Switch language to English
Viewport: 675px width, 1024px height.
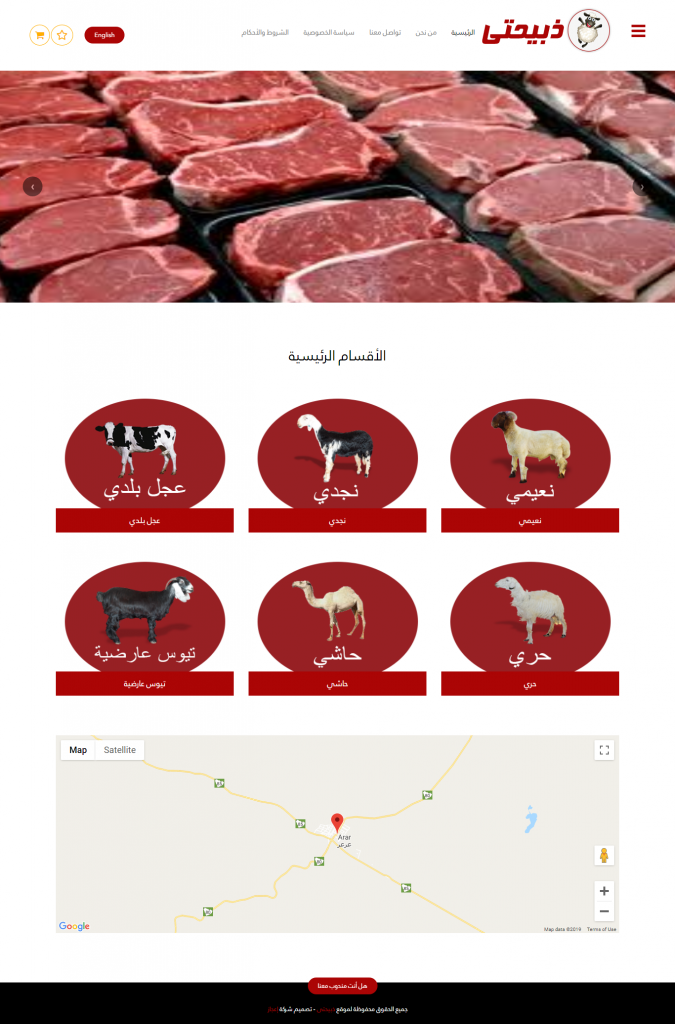click(x=104, y=35)
